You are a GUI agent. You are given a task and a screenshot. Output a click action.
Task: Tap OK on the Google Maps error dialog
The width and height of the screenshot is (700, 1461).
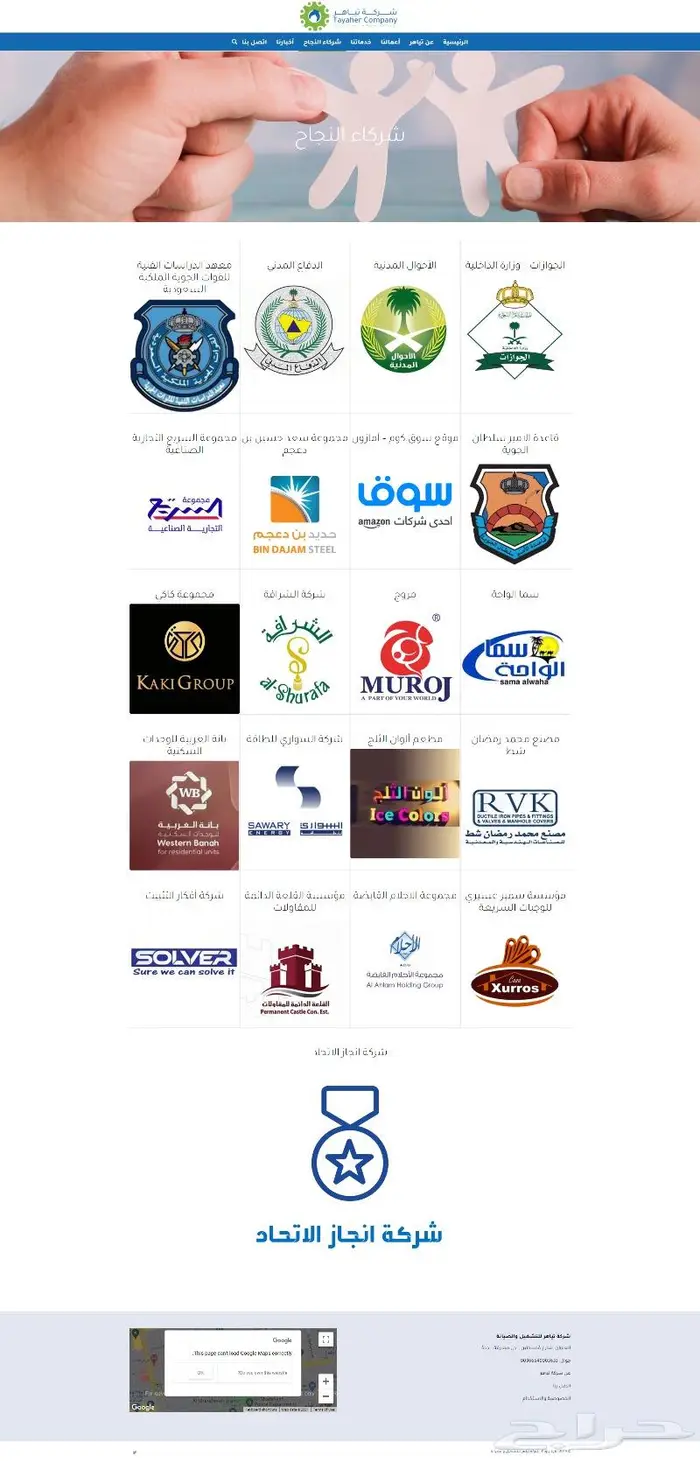point(200,1373)
